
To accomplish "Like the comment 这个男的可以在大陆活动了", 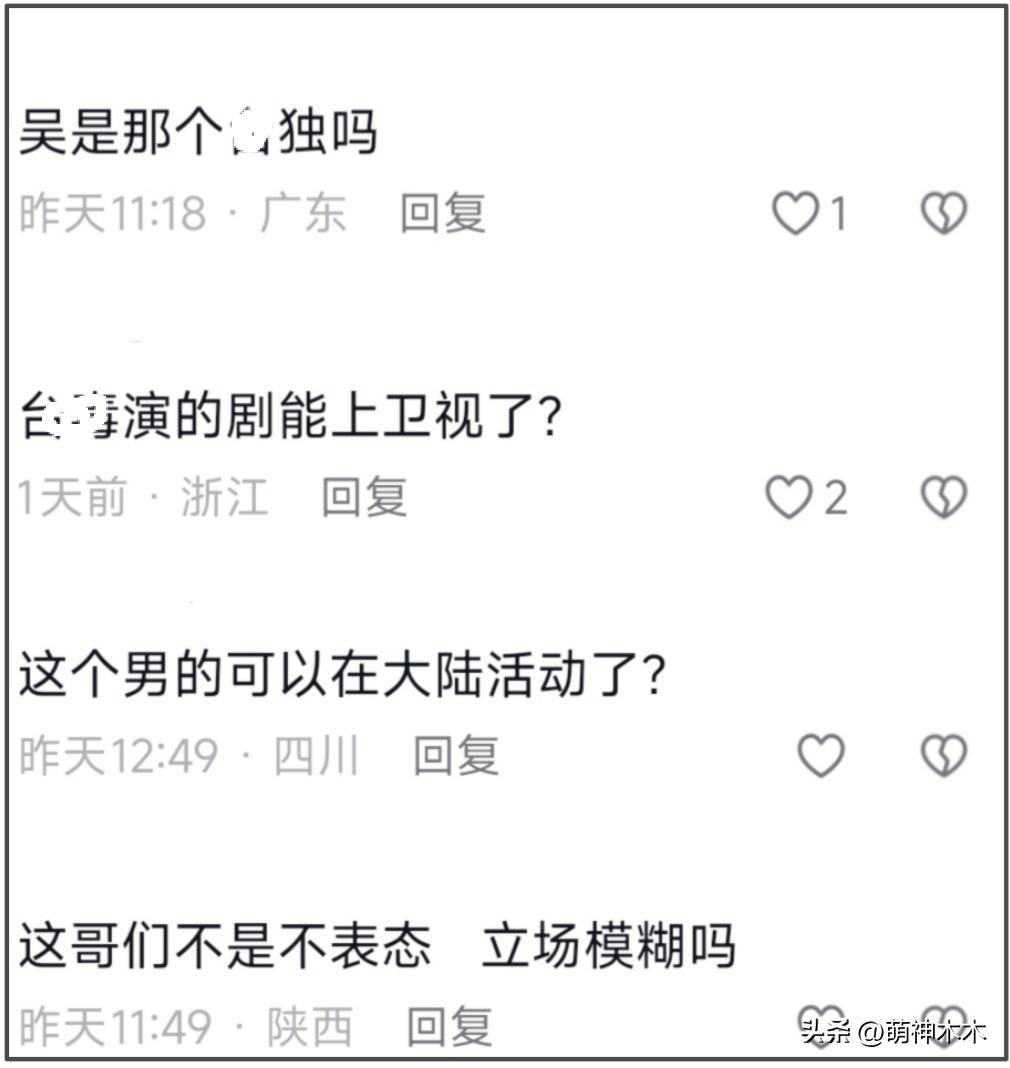I will click(x=820, y=756).
